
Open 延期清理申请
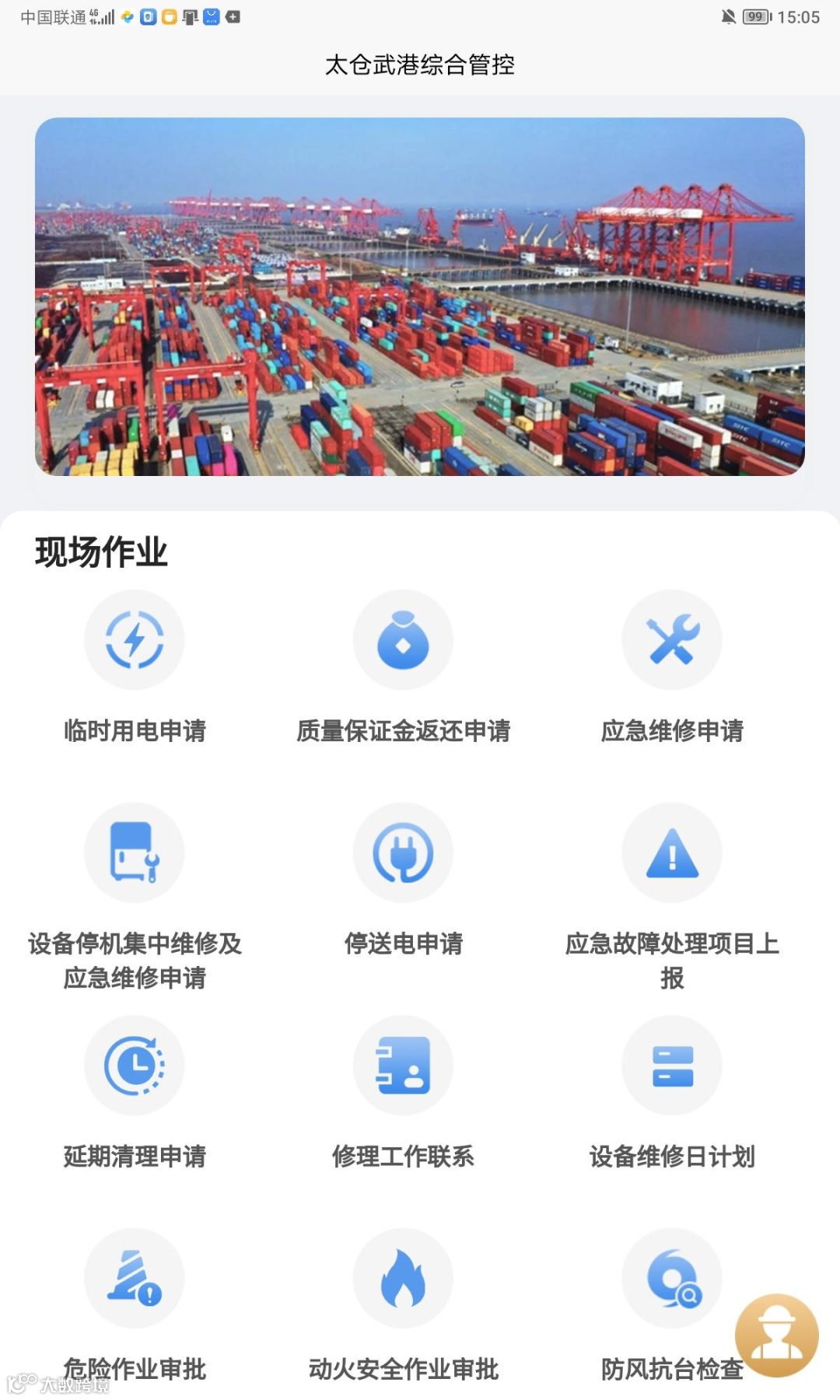[135, 1066]
